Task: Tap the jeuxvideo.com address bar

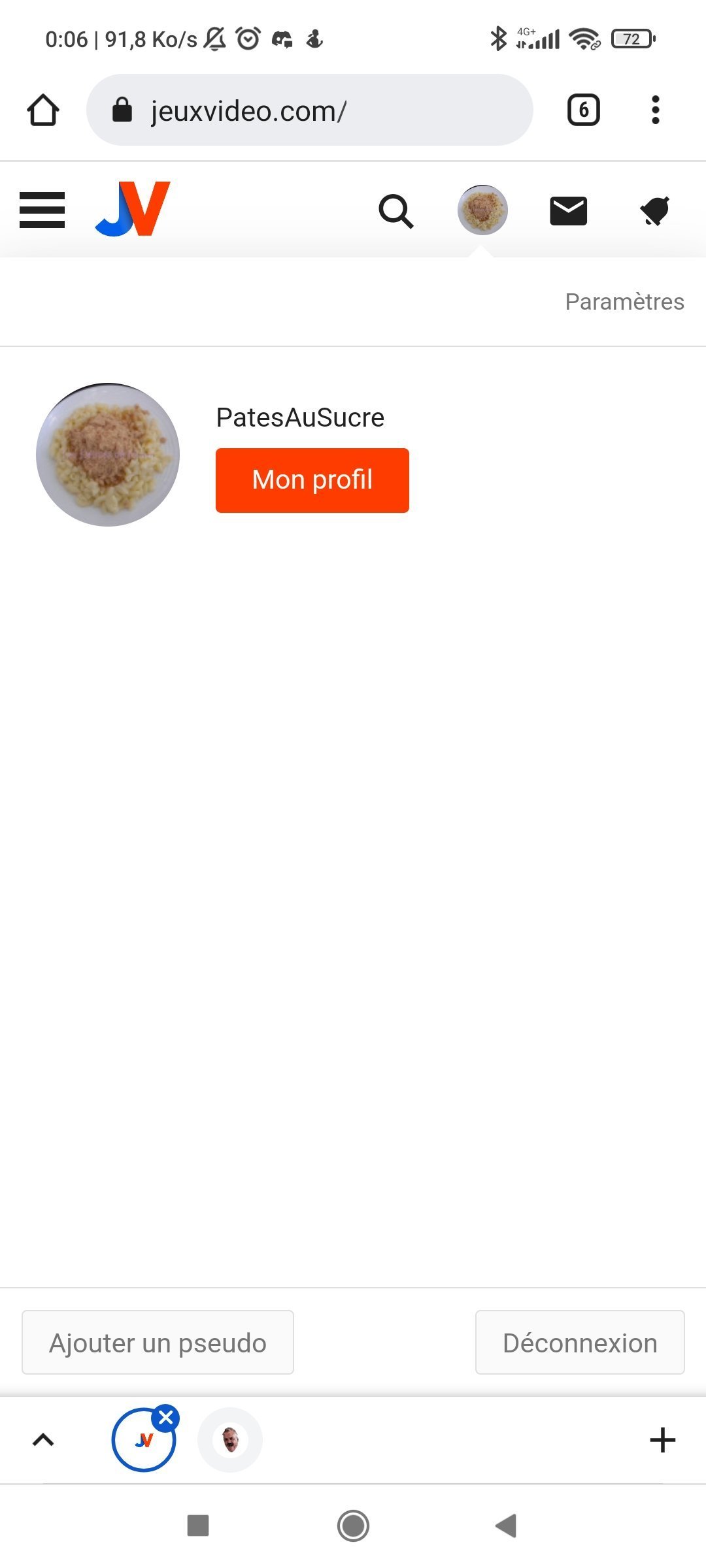Action: 309,110
